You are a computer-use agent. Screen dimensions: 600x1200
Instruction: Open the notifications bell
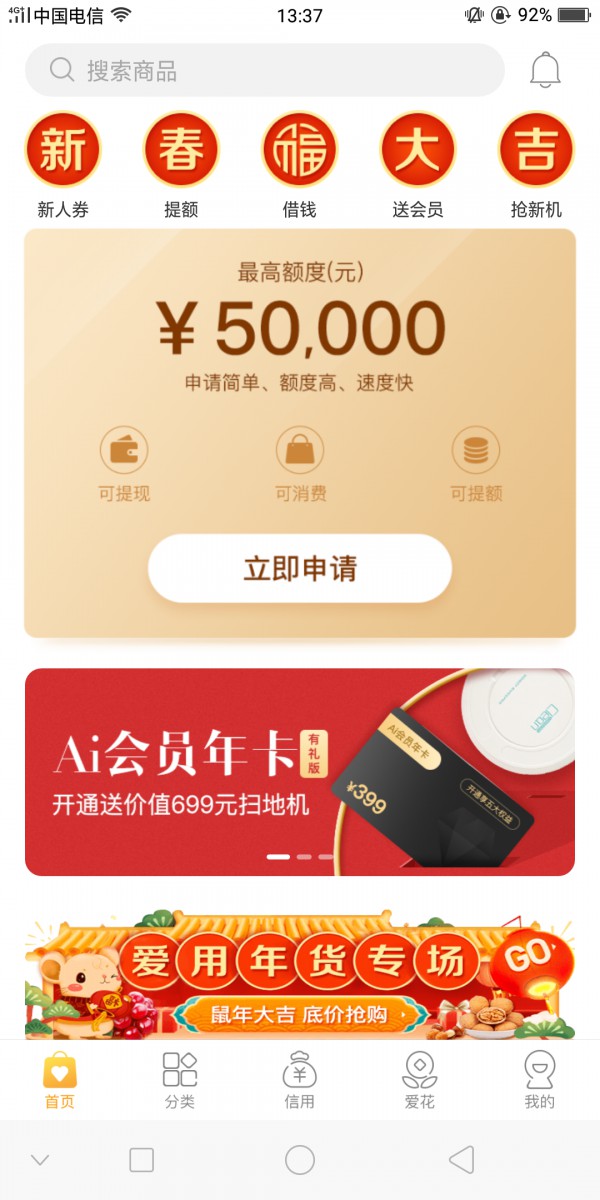545,70
